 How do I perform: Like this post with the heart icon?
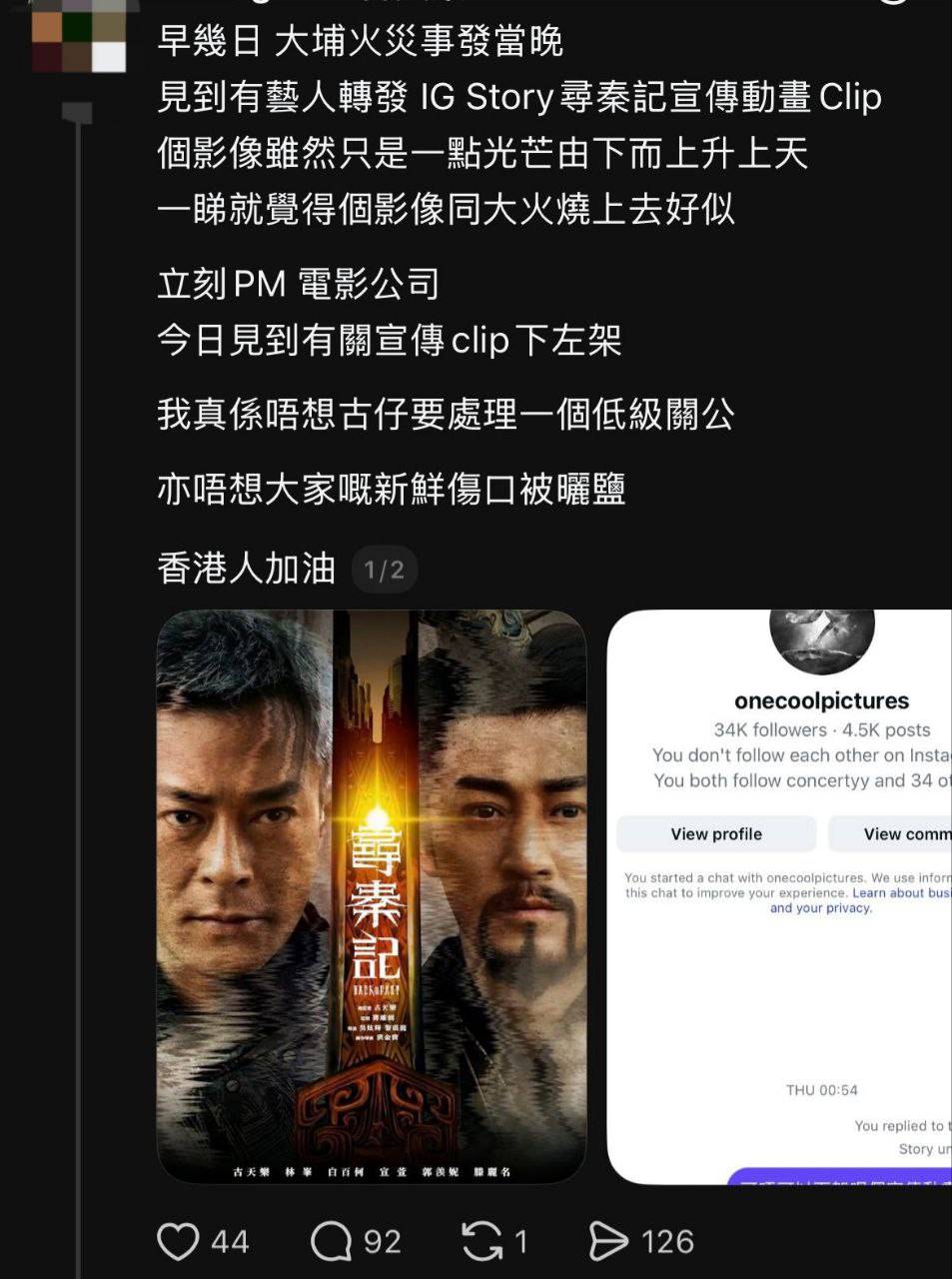179,1242
